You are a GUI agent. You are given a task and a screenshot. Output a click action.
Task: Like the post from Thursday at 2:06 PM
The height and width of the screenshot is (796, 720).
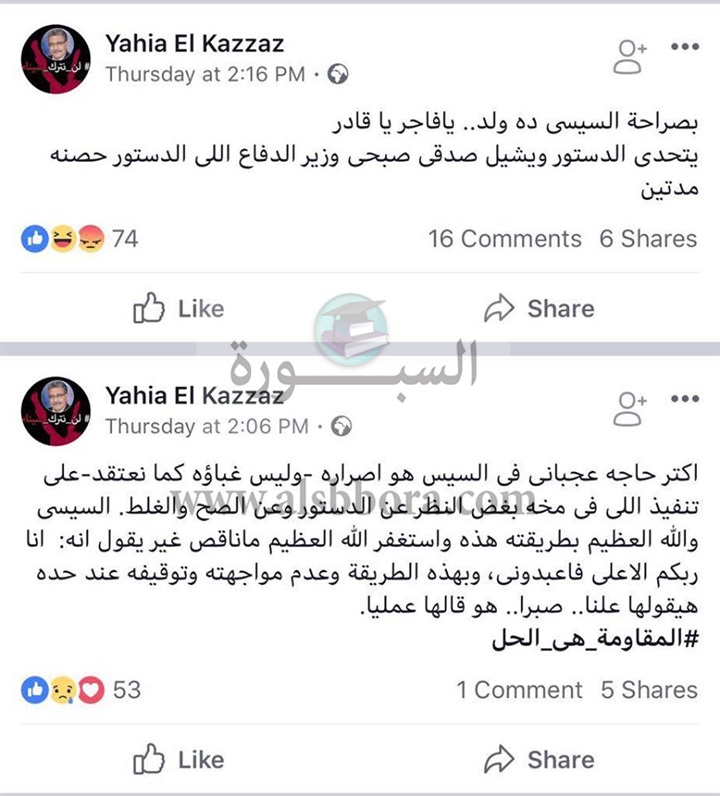click(x=179, y=760)
